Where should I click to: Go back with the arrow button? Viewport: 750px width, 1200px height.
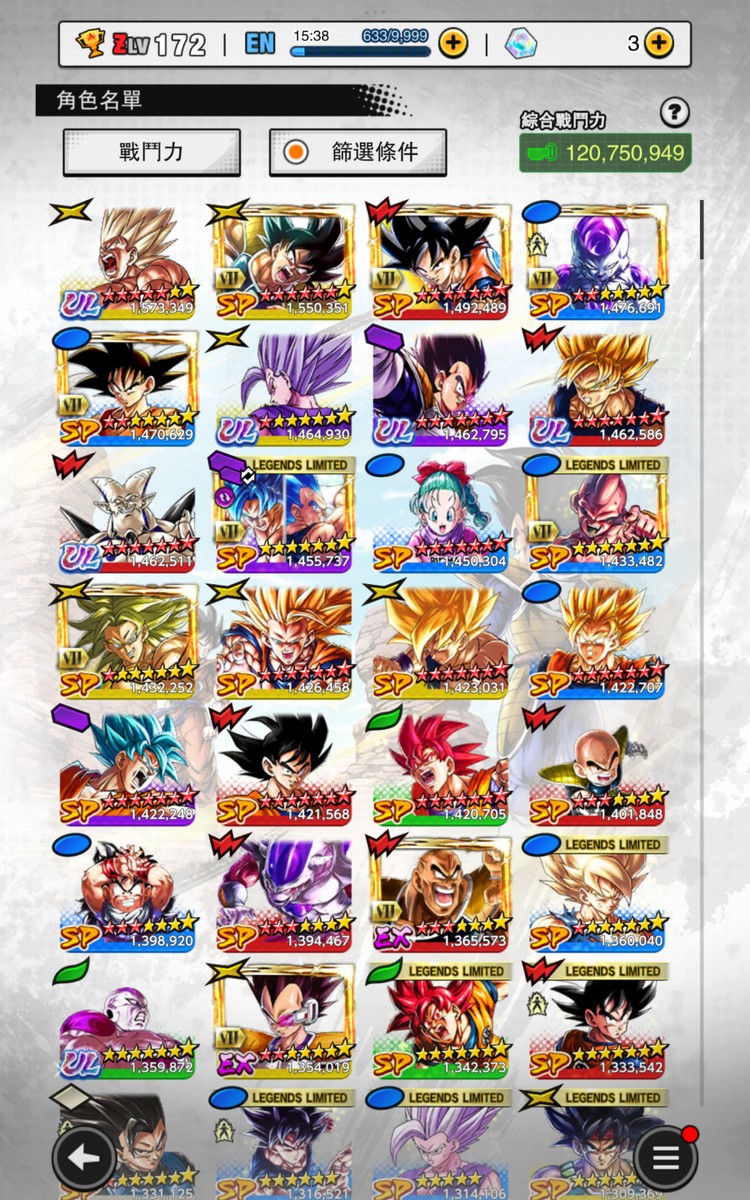(83, 1158)
